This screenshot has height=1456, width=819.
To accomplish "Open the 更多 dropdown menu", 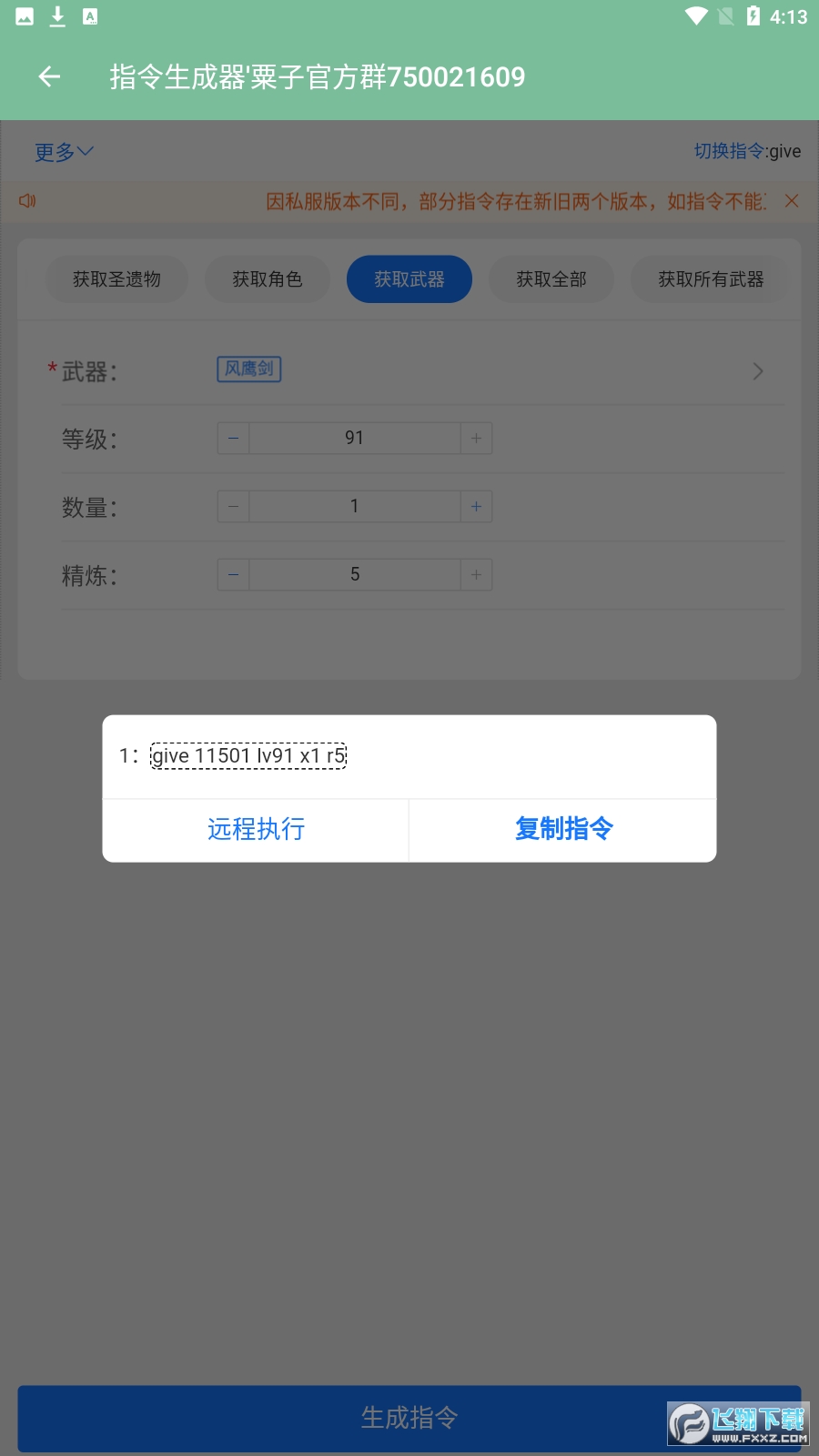I will pos(63,151).
